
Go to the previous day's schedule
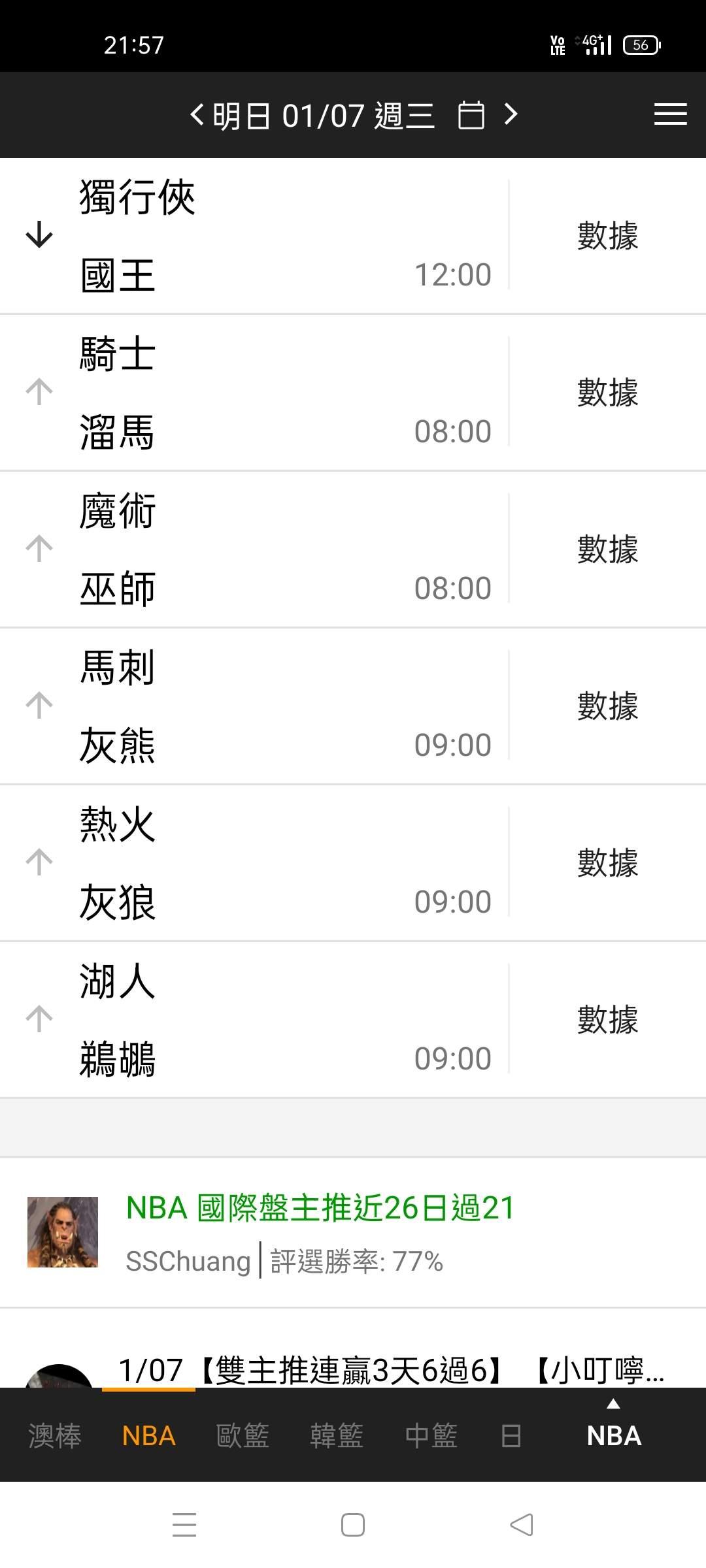click(197, 115)
